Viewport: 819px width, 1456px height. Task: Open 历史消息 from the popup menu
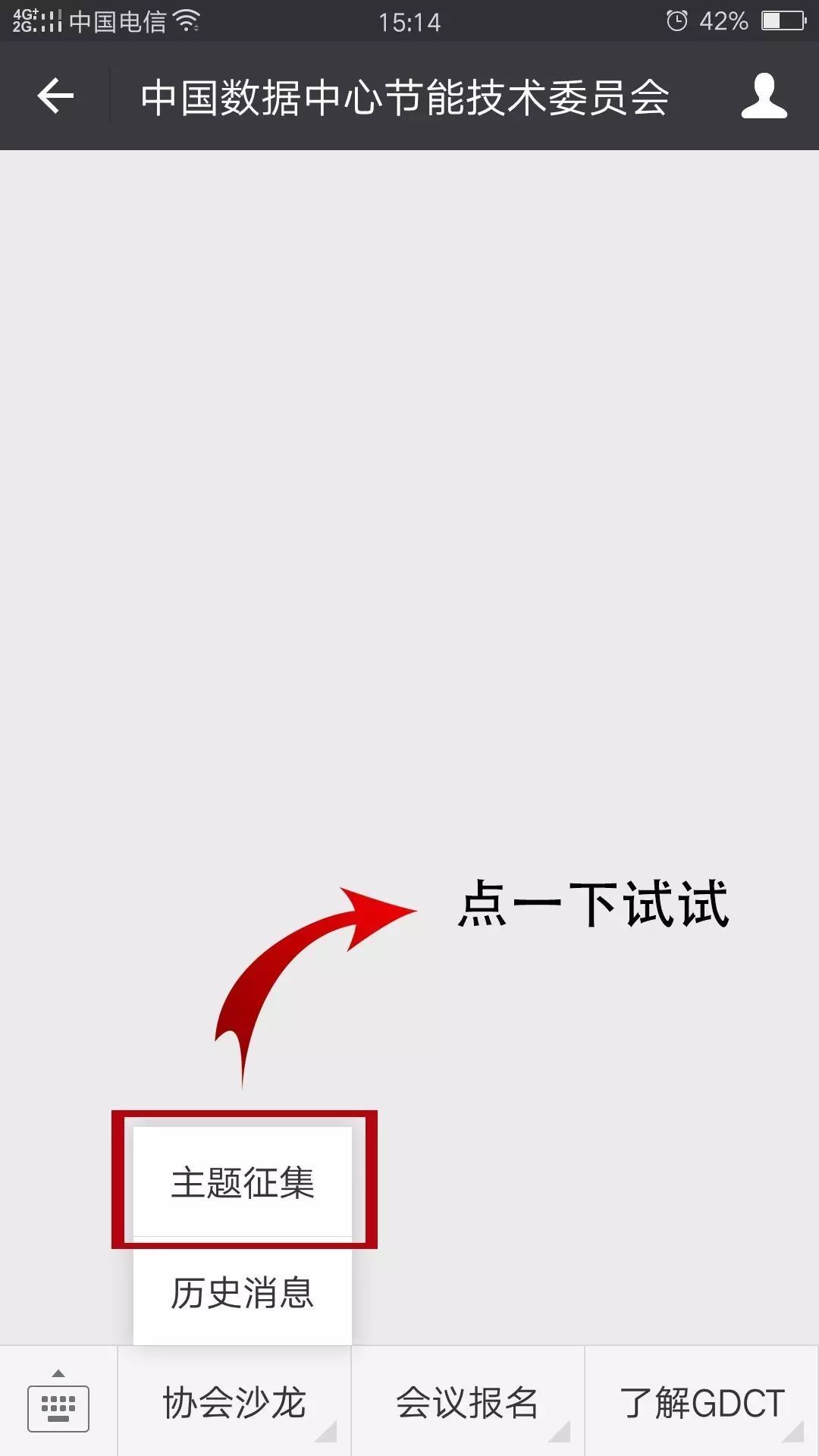point(243,1293)
